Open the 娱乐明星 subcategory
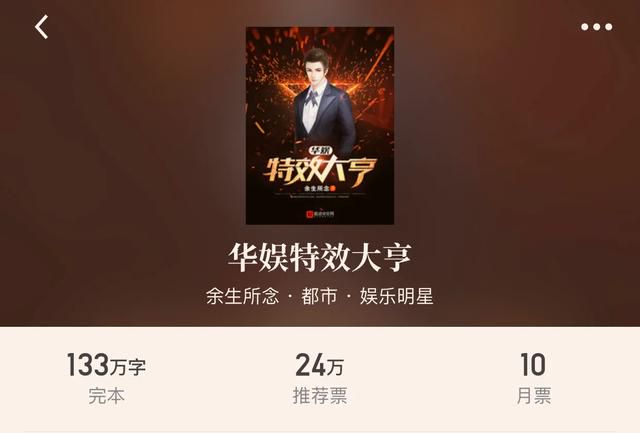640x433 pixels. coord(398,297)
